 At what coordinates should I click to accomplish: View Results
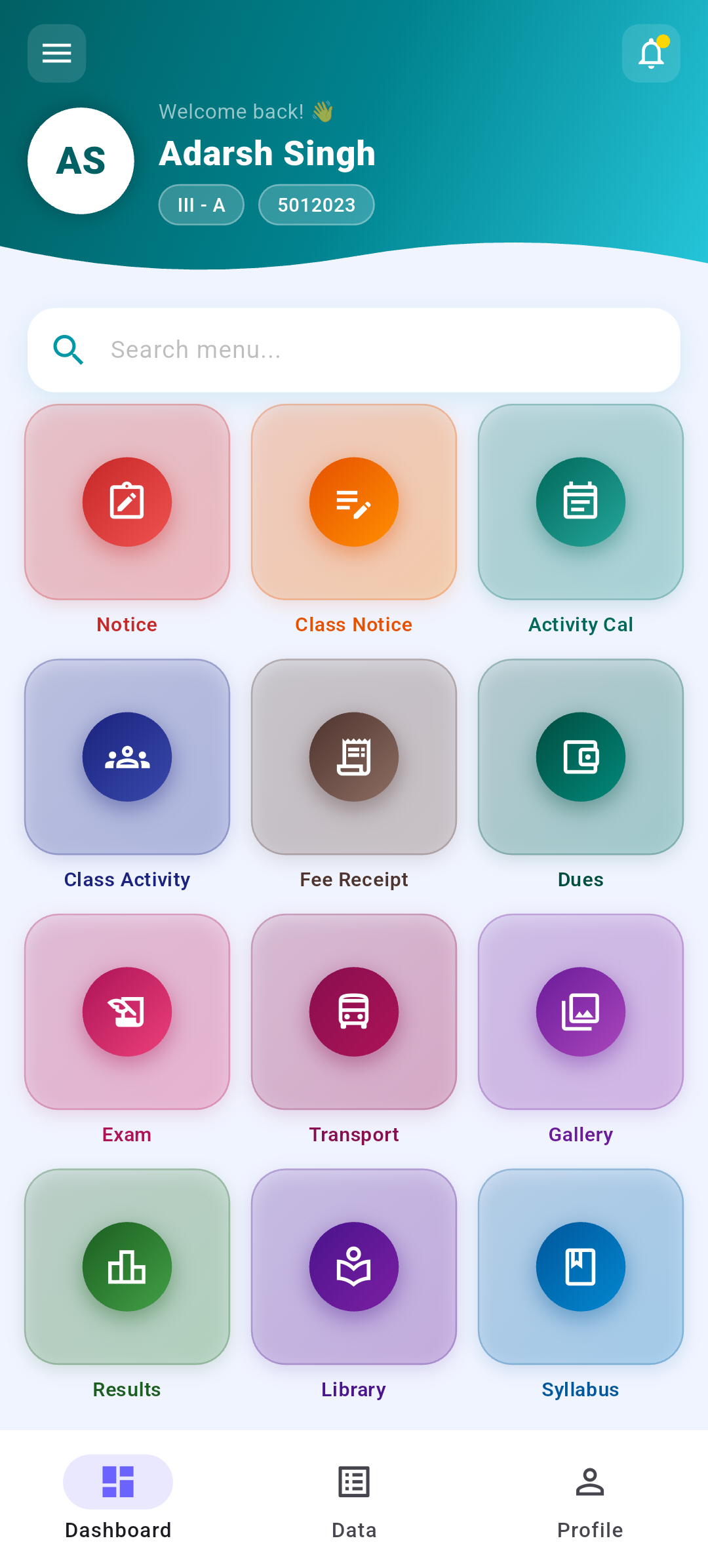pos(127,1266)
